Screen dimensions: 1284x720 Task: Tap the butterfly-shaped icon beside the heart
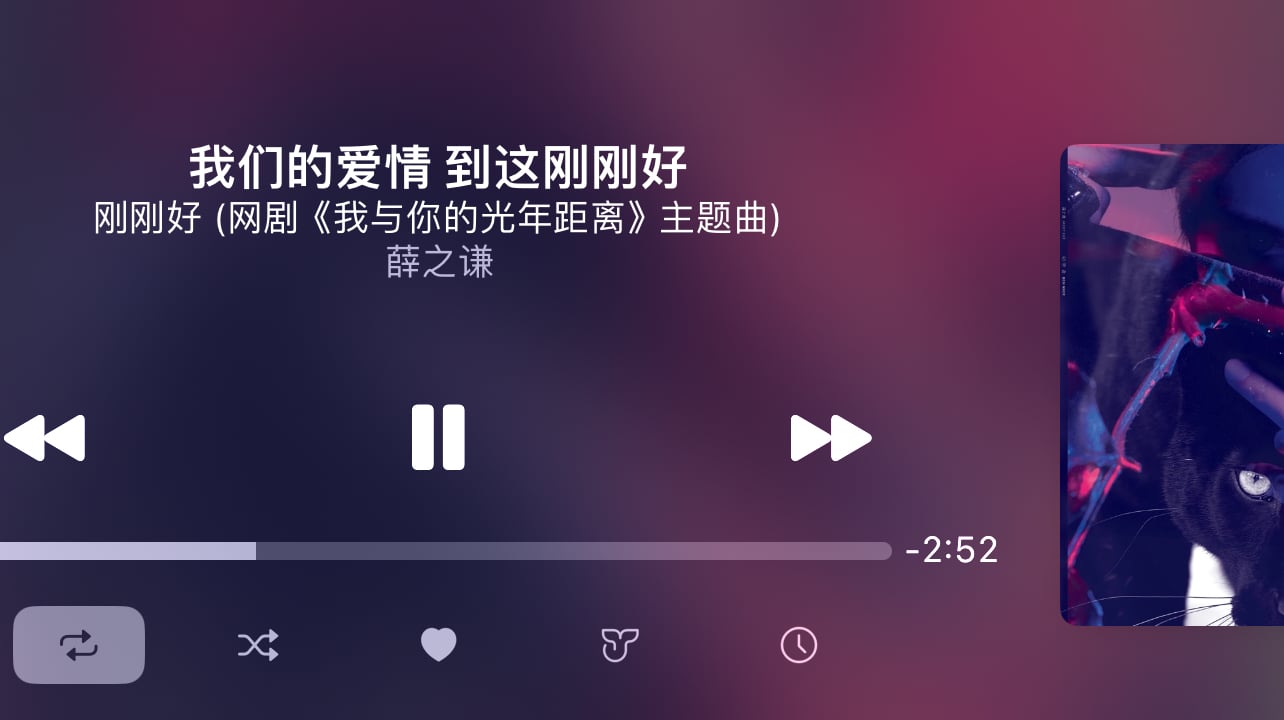click(619, 645)
